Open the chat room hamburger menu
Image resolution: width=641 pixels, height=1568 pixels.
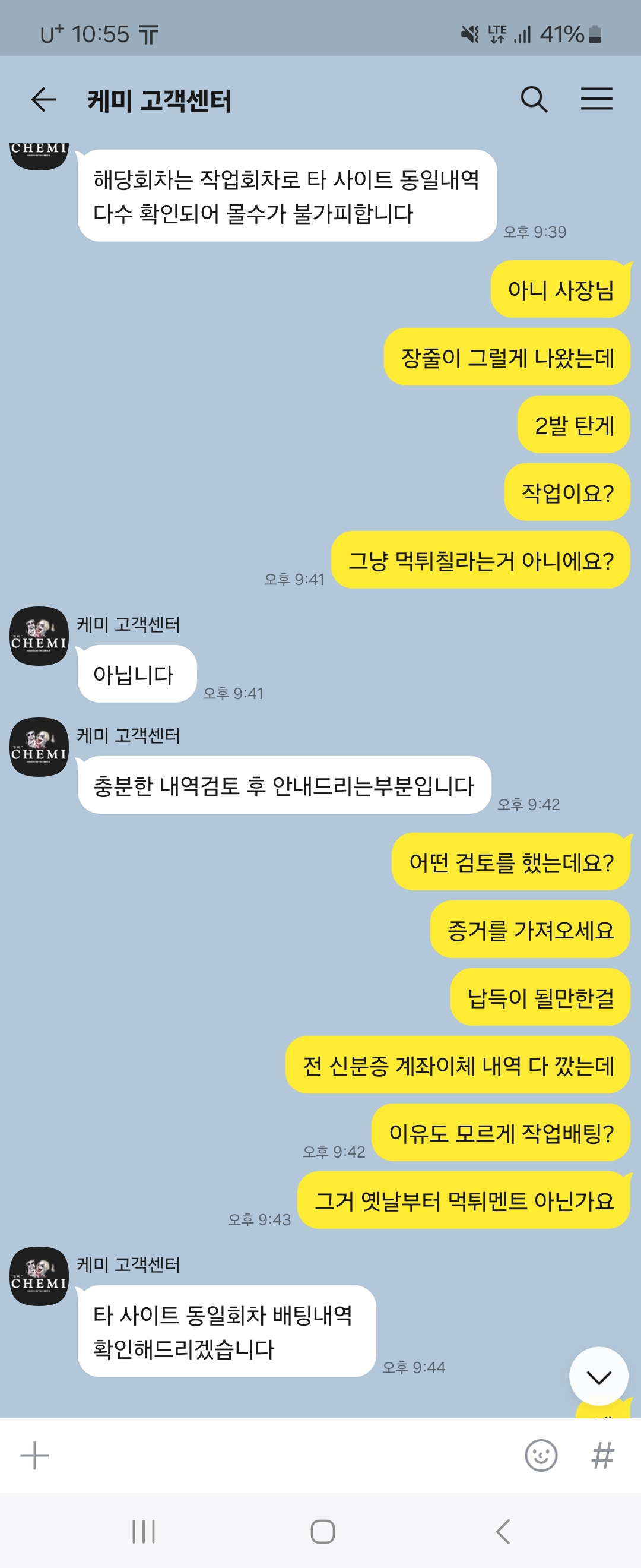tap(596, 99)
